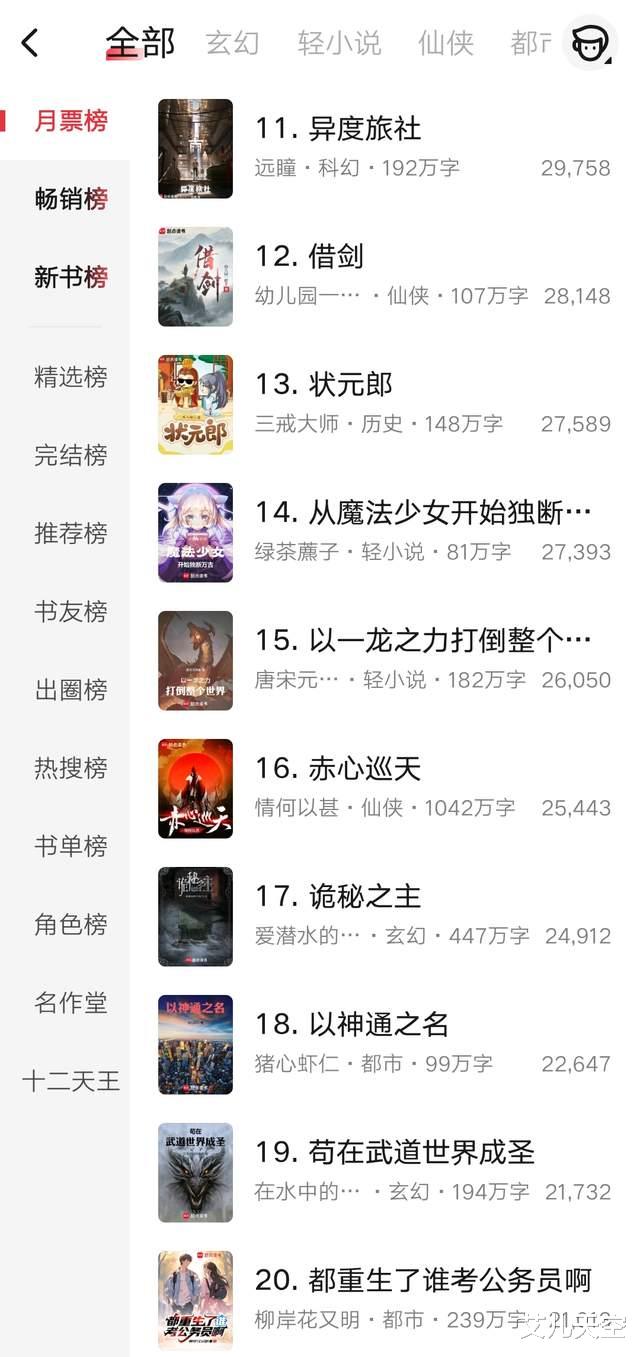
Task: View the 角色榜 ranking list
Action: pos(71,925)
